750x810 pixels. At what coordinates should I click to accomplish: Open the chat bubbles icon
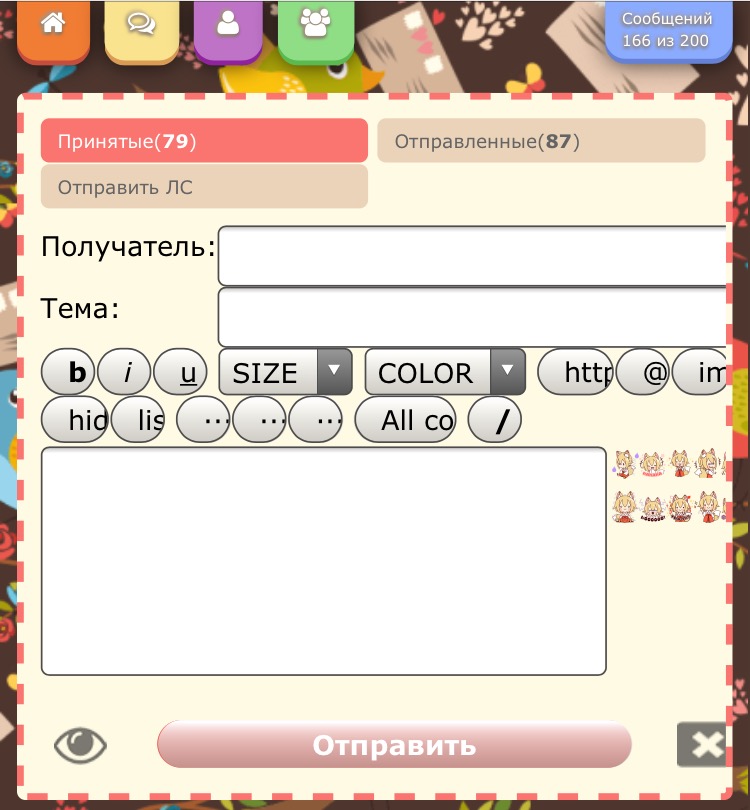click(141, 27)
